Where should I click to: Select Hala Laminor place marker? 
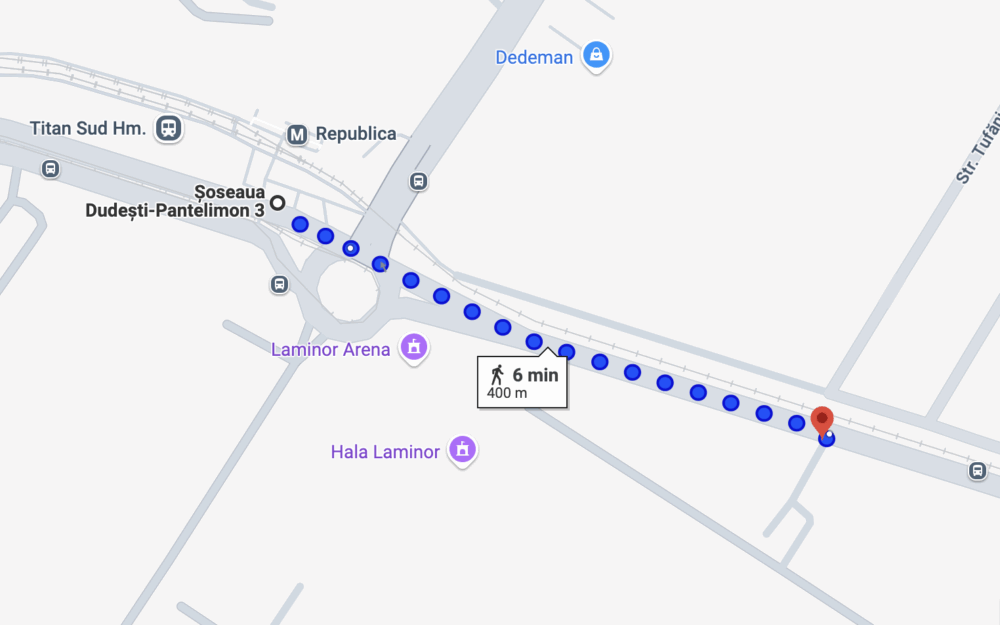point(461,450)
